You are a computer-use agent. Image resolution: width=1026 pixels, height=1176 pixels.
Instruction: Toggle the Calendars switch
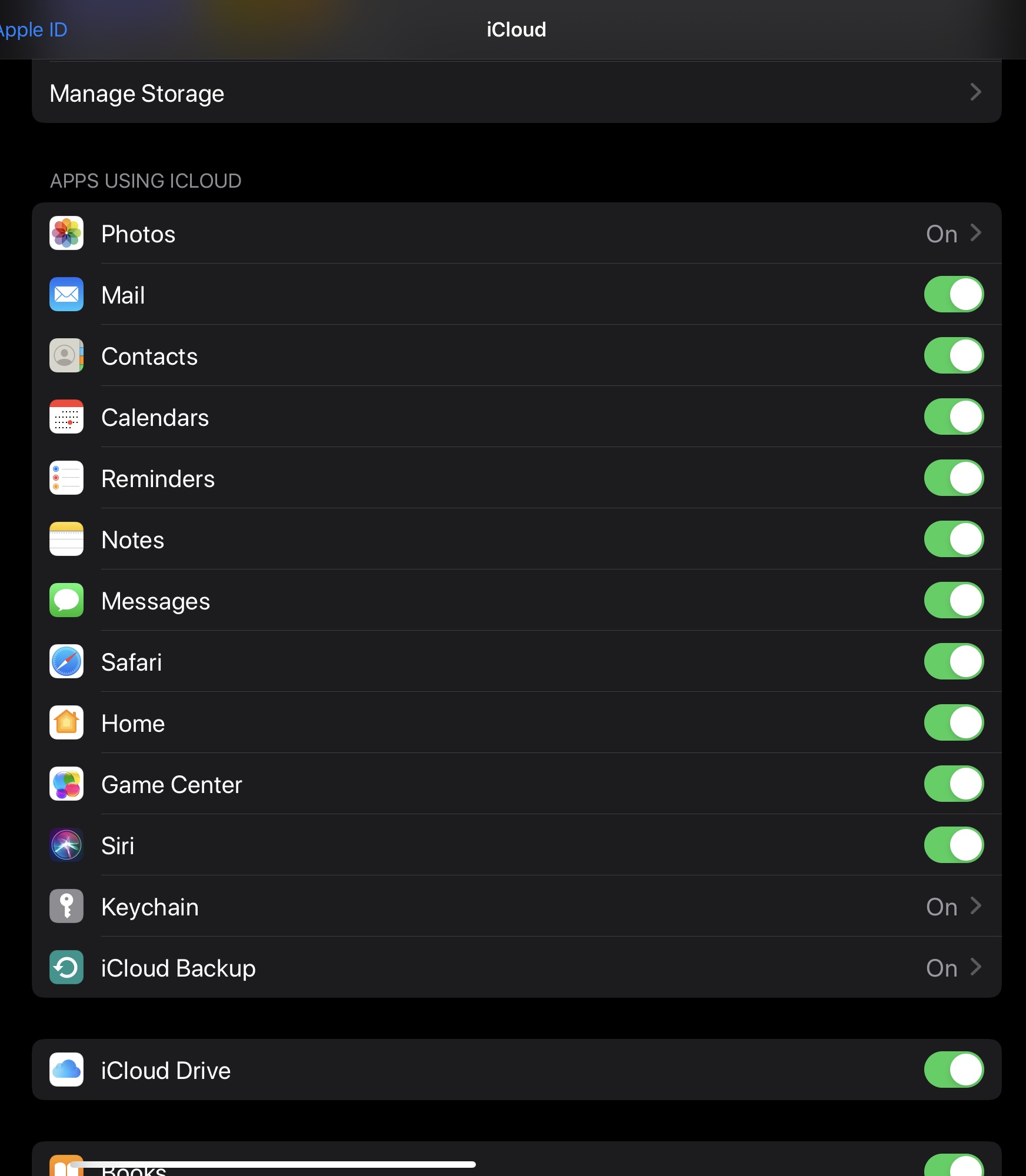tap(954, 417)
